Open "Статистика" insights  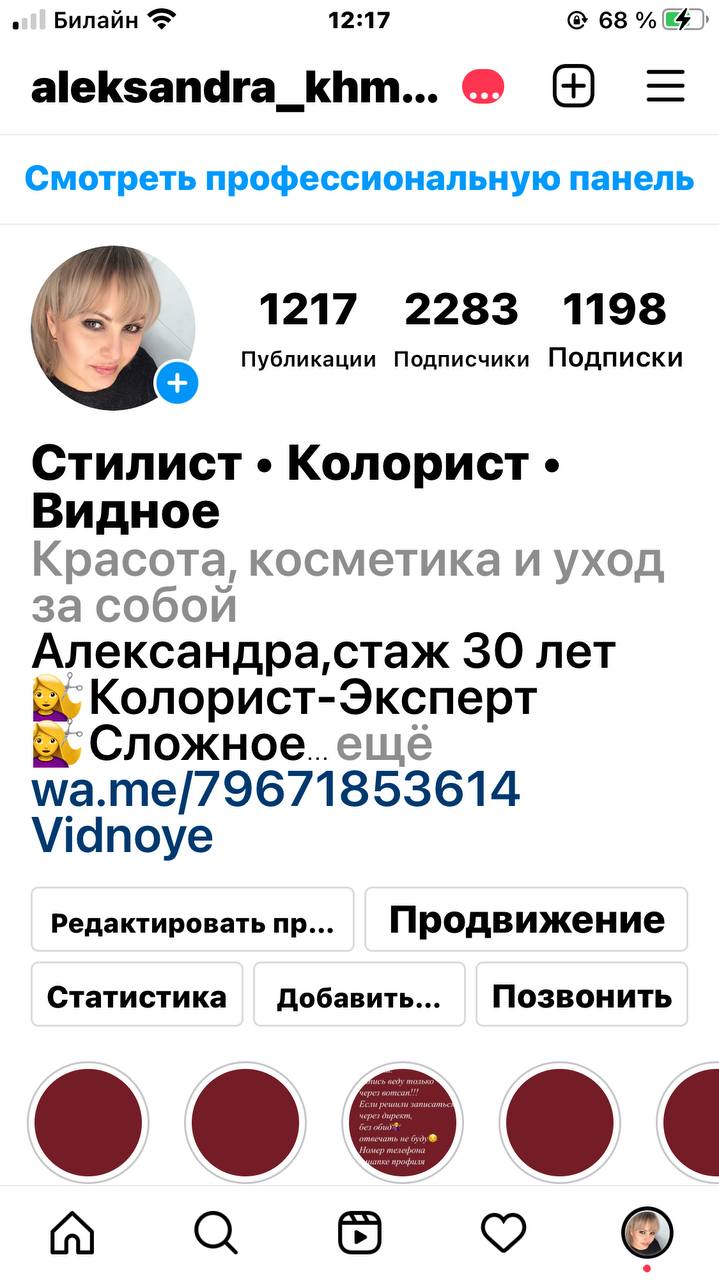point(137,995)
